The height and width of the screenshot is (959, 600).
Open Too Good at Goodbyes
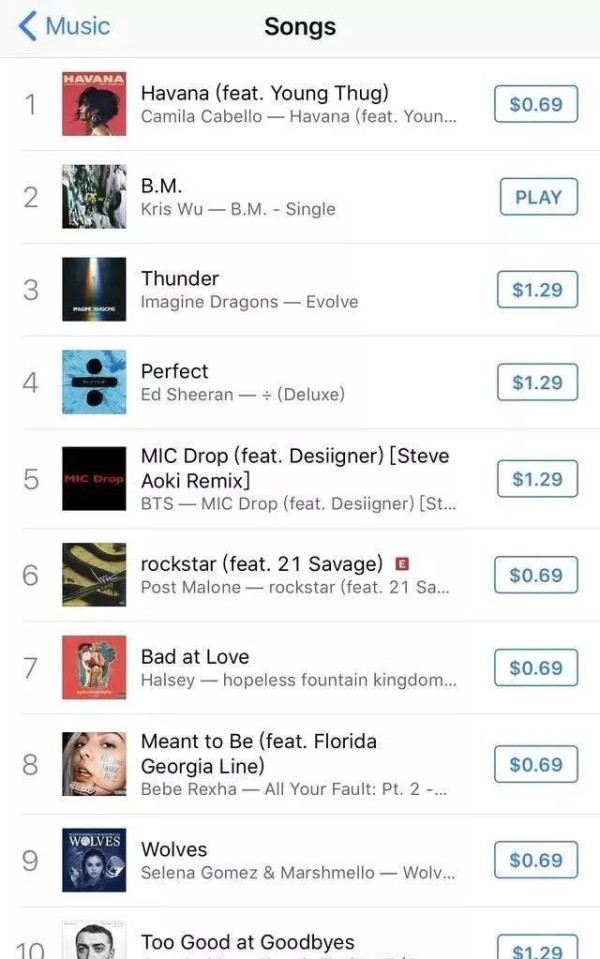click(247, 941)
